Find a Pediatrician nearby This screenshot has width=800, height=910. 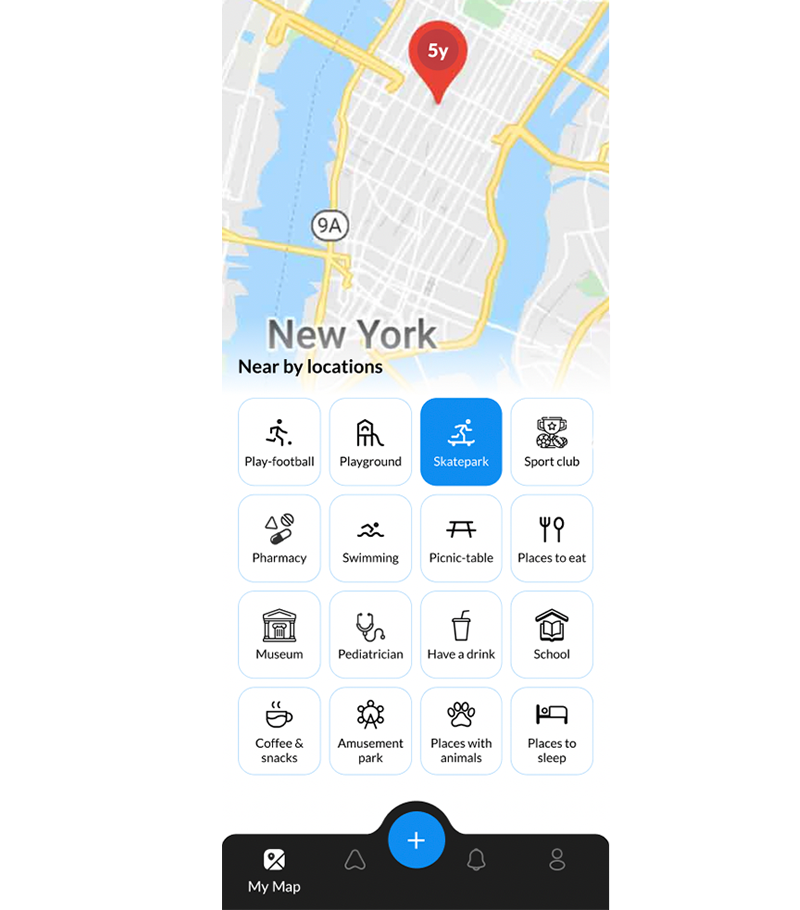point(370,634)
